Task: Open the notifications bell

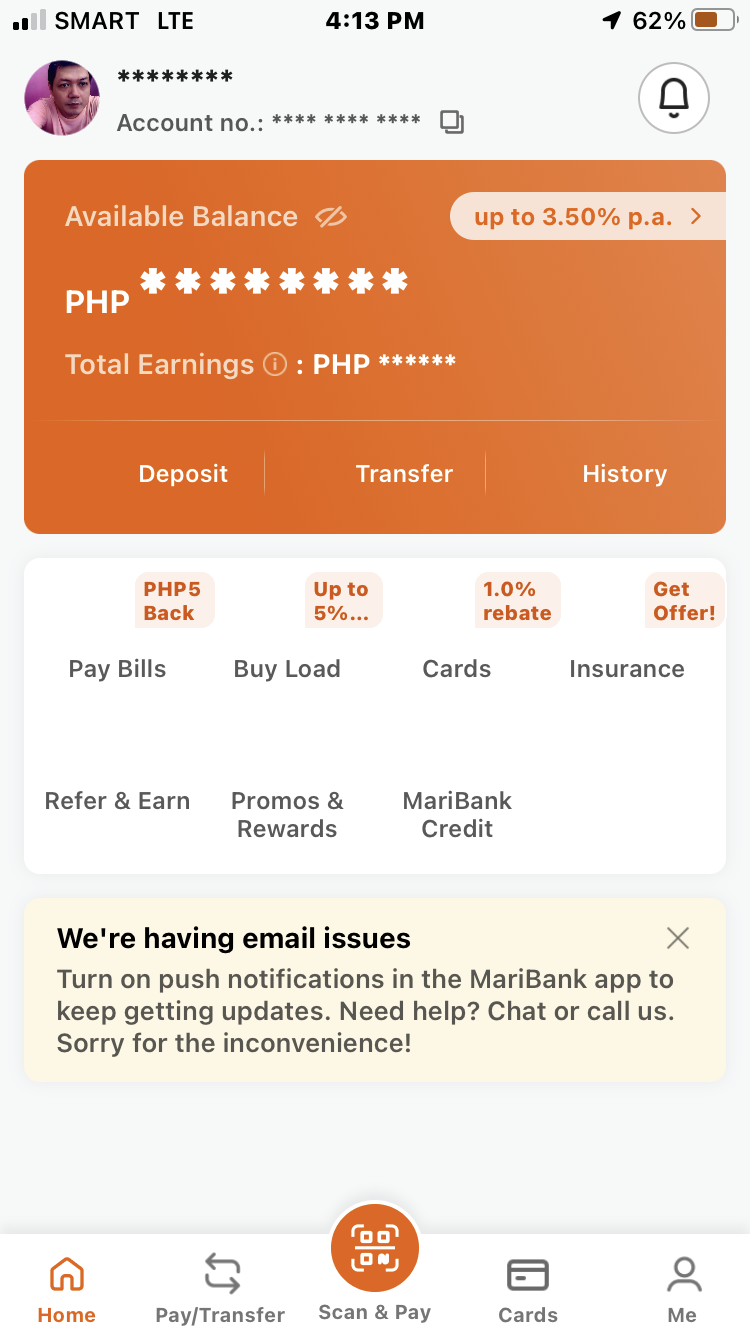Action: [673, 98]
